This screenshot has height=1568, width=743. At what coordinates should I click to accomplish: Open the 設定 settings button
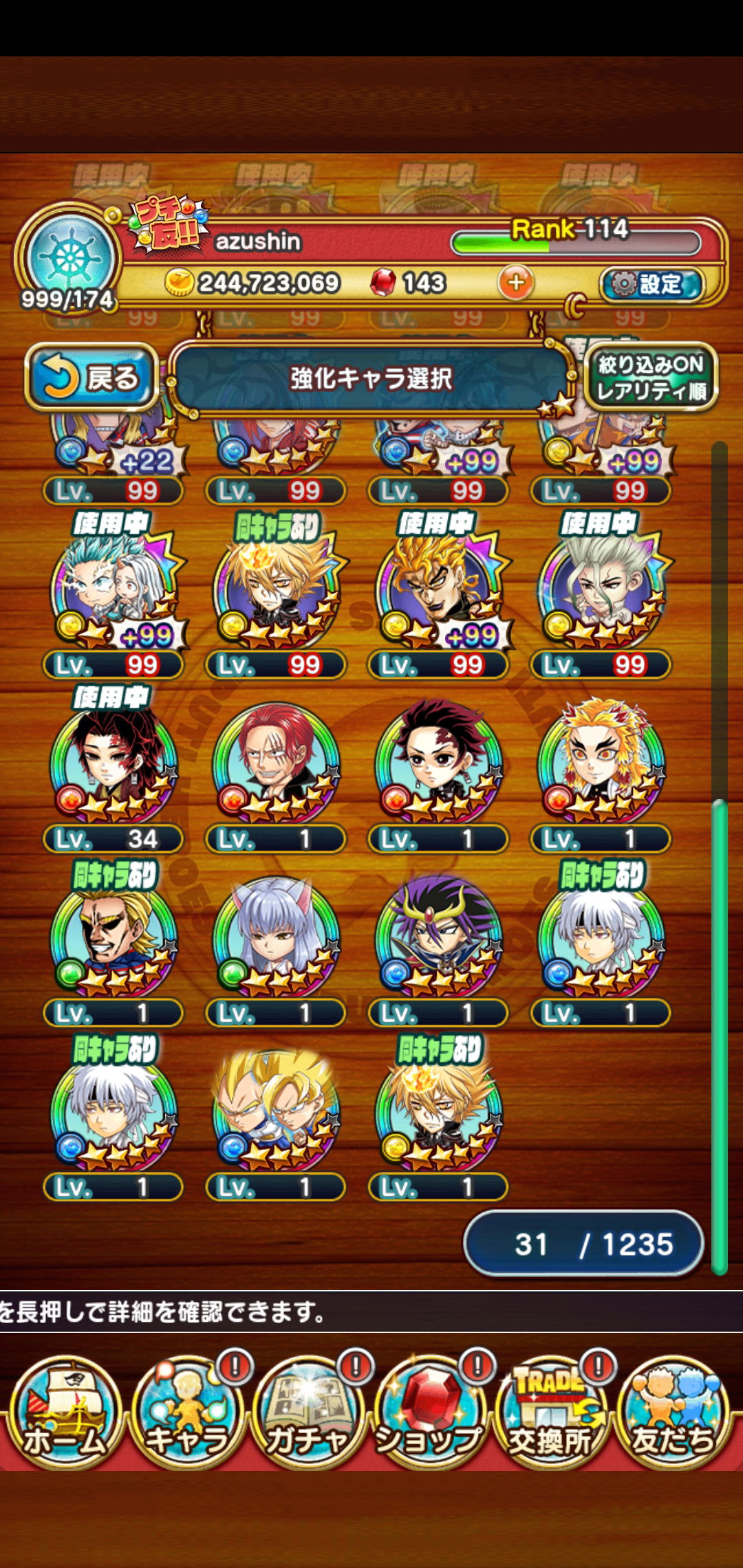(650, 283)
